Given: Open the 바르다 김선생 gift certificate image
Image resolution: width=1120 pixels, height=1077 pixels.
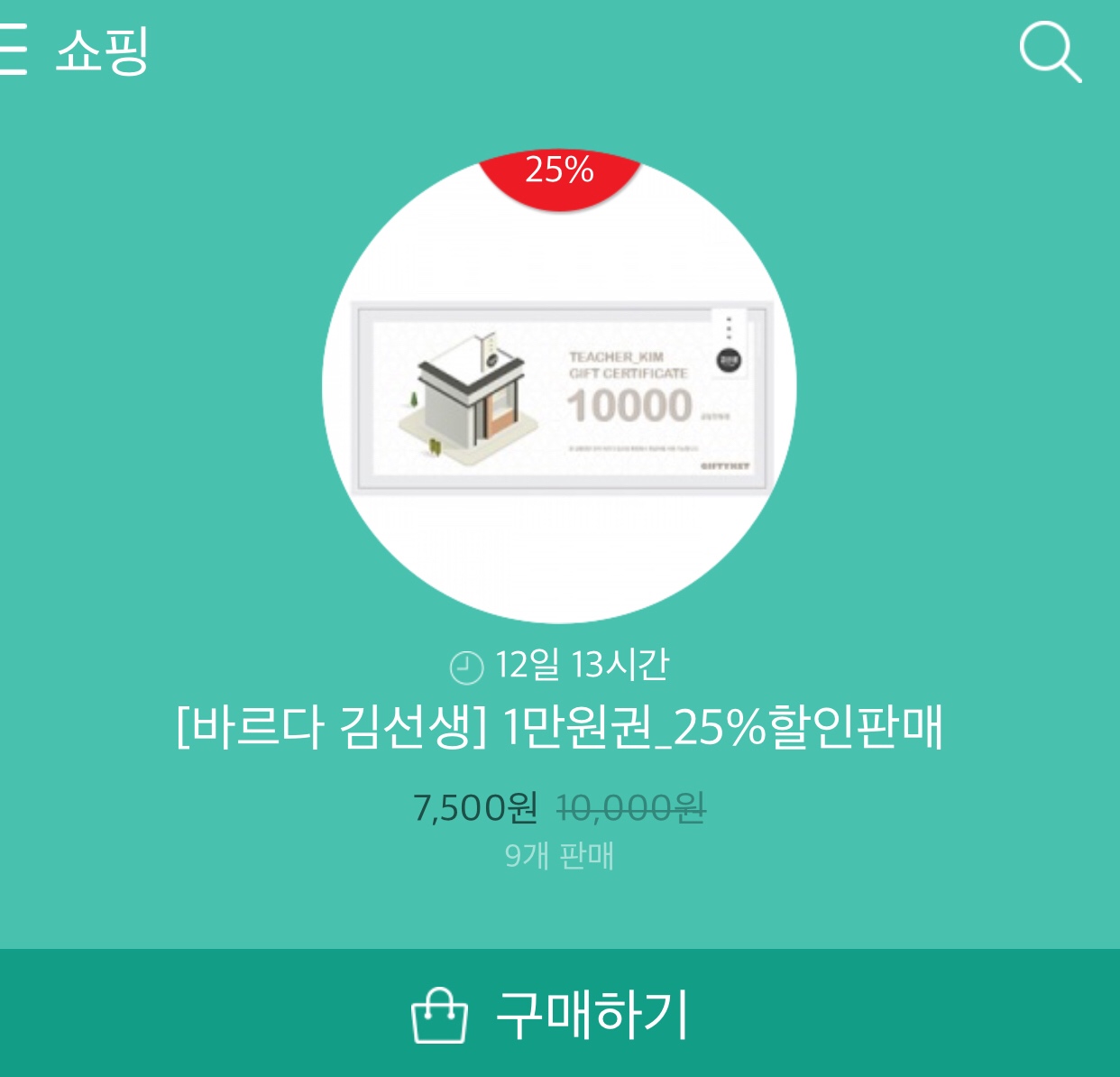Looking at the screenshot, I should coord(559,388).
